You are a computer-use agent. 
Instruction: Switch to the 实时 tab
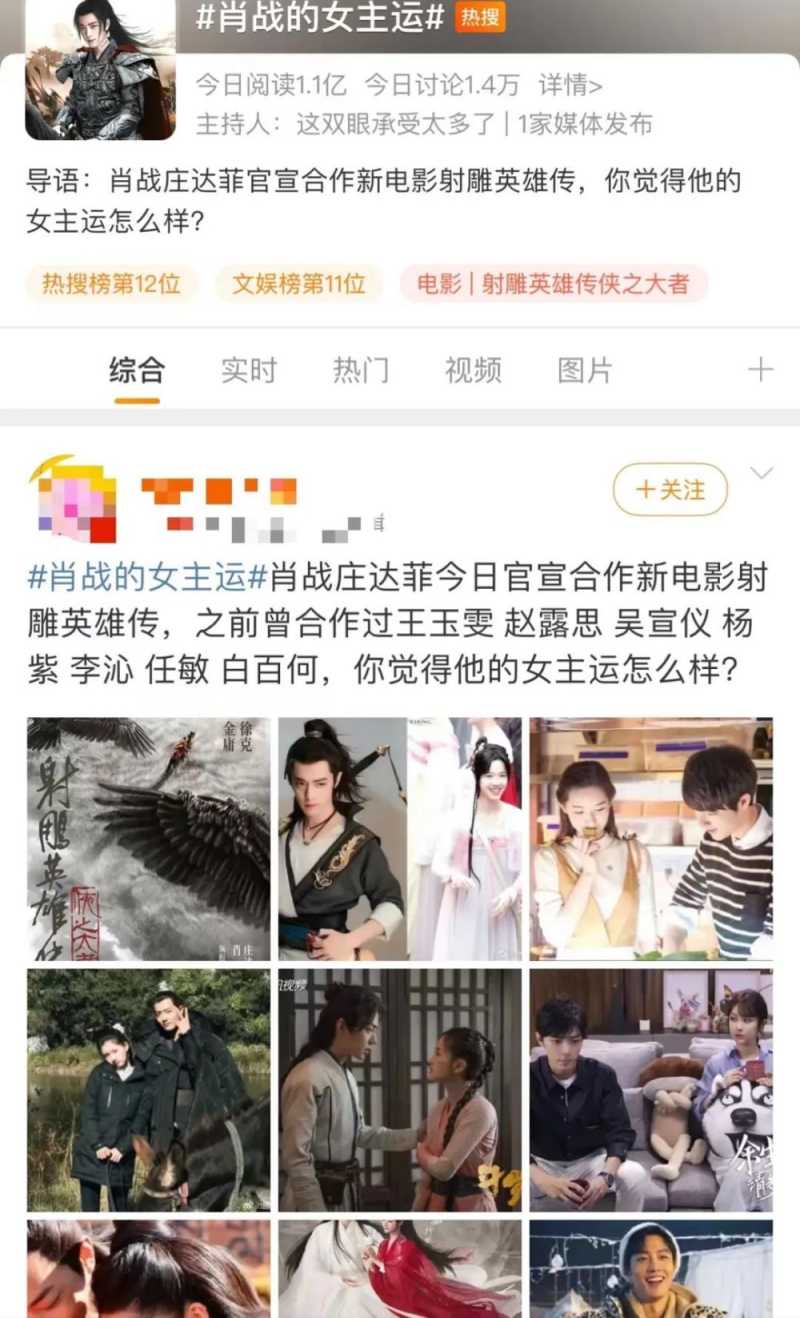249,370
